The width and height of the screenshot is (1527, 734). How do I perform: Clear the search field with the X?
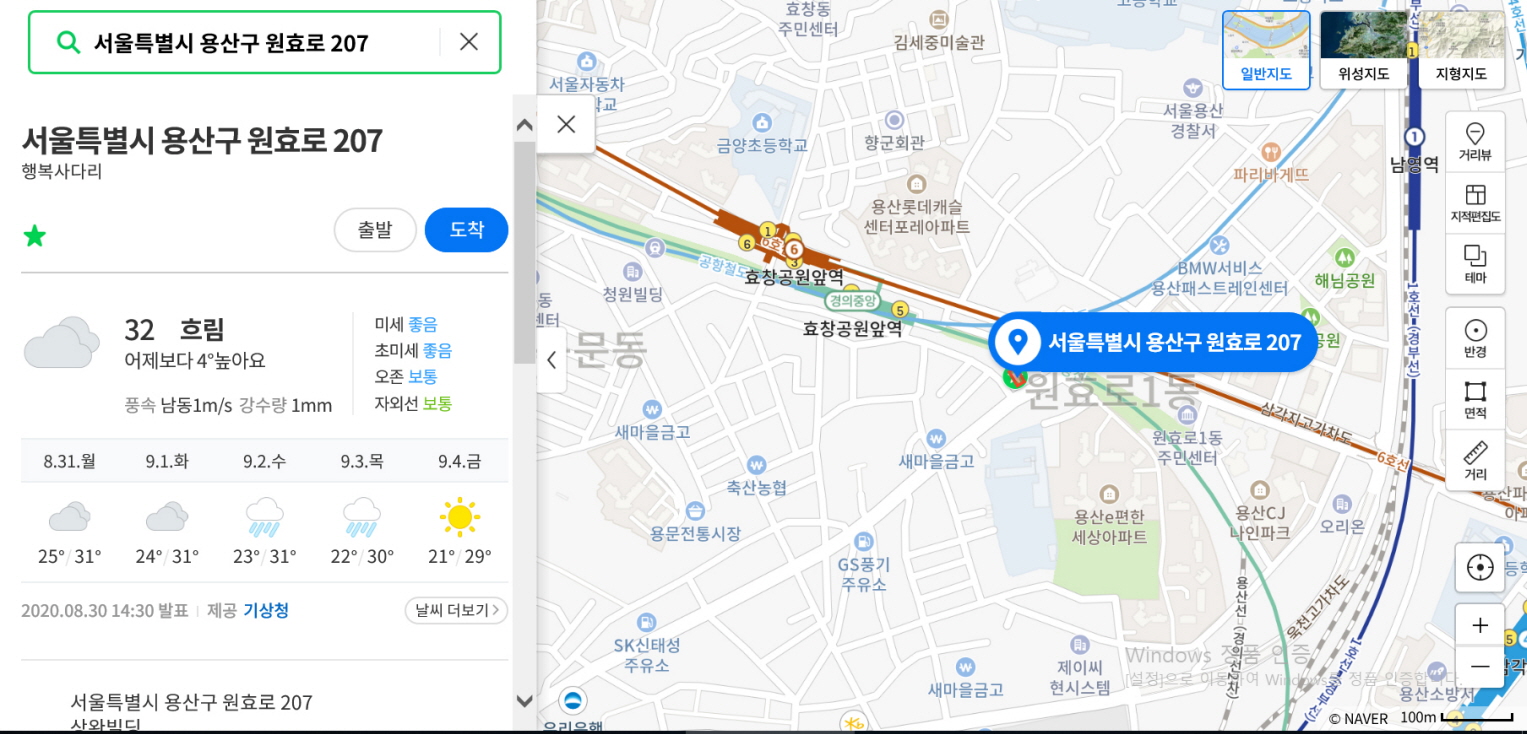pos(468,42)
